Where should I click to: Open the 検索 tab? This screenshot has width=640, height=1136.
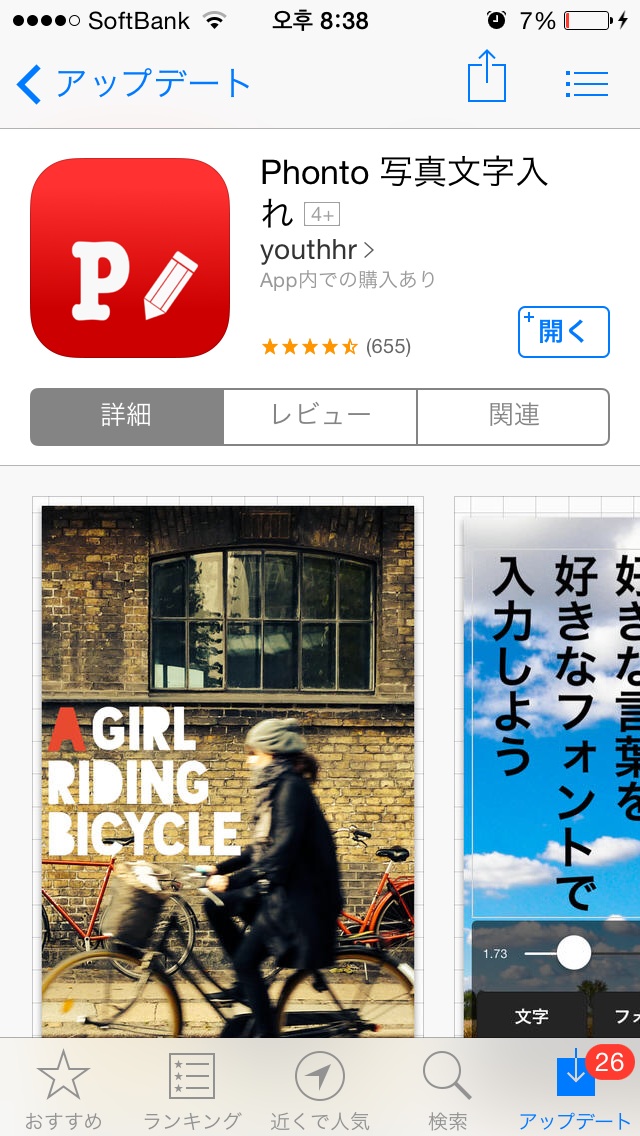click(447, 1088)
